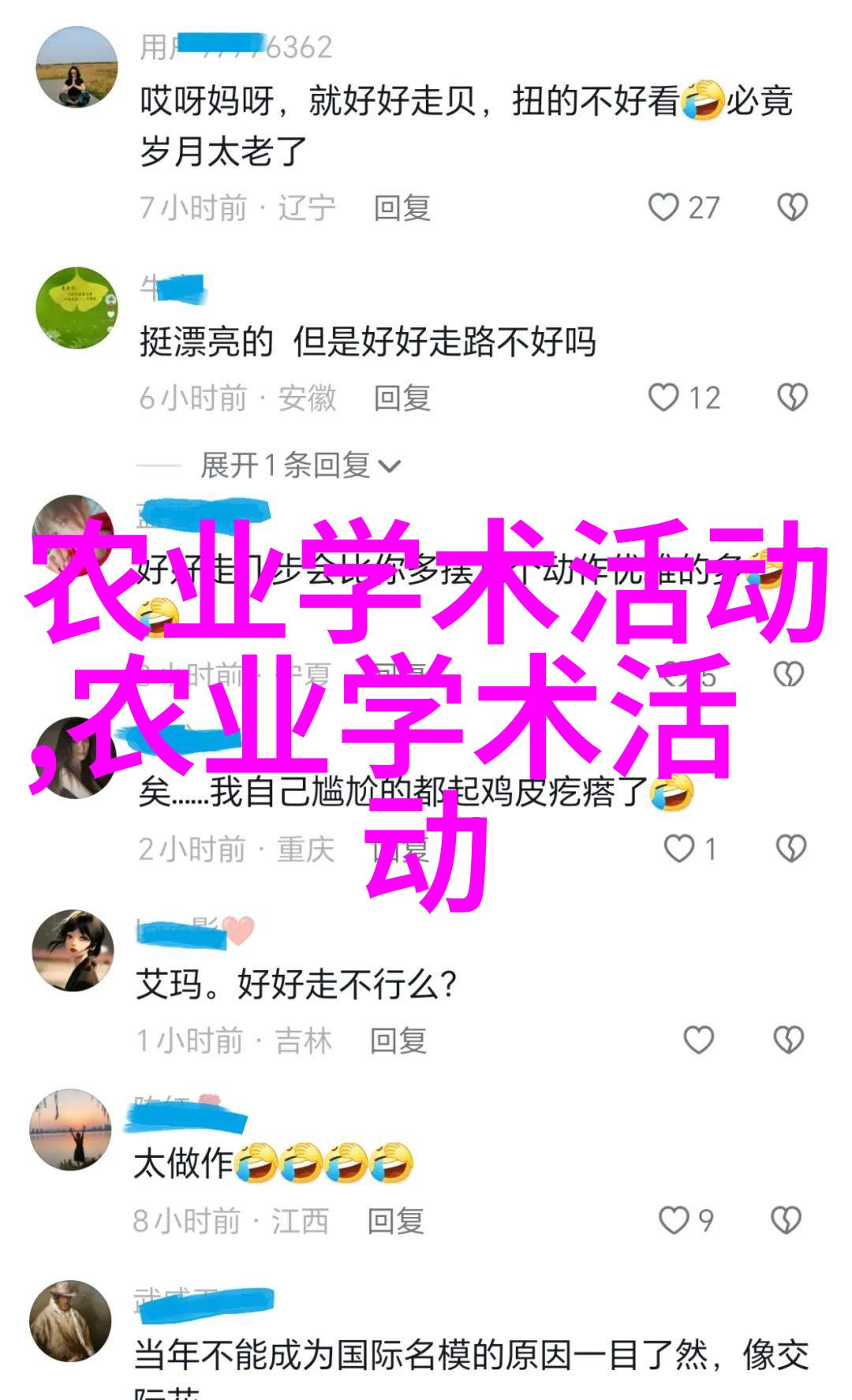Reply to the Anhui user's comment
This screenshot has height=1400, width=852.
[x=402, y=398]
